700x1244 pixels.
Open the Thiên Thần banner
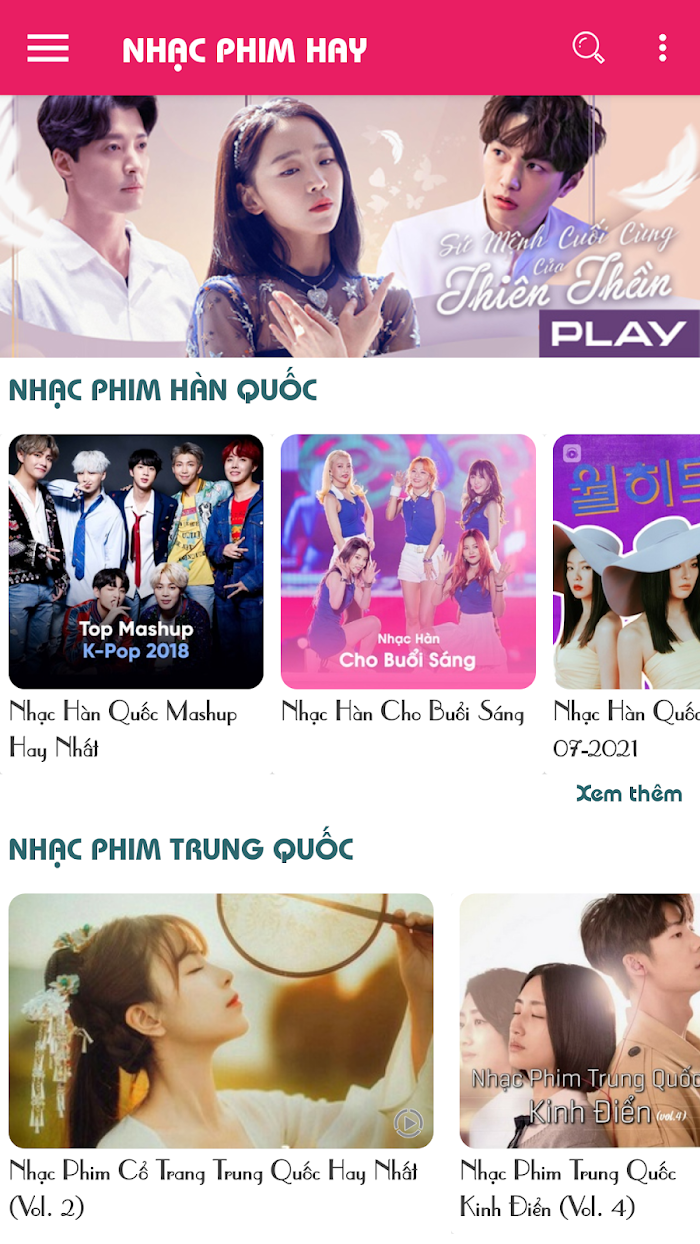click(350, 226)
